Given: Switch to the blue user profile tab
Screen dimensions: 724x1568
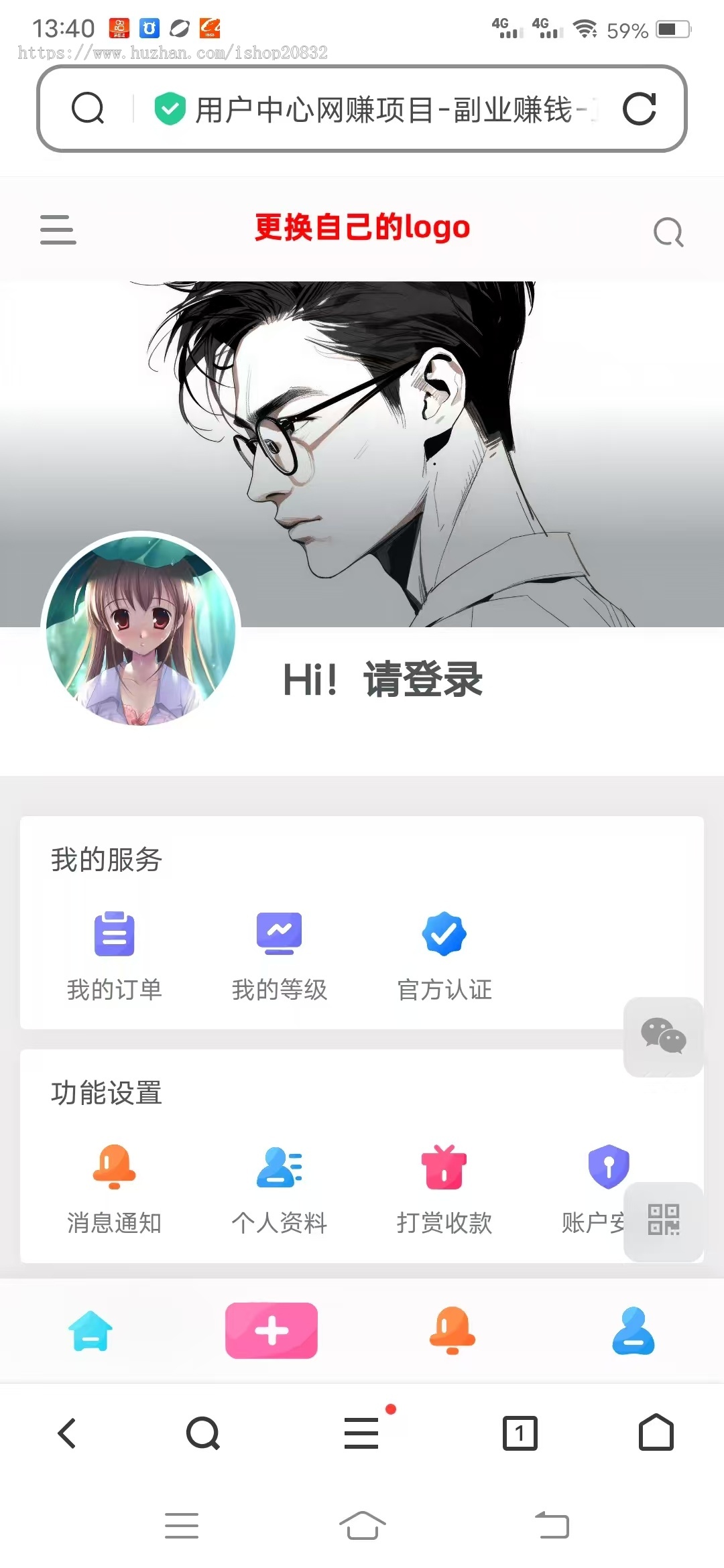Looking at the screenshot, I should [x=633, y=1331].
